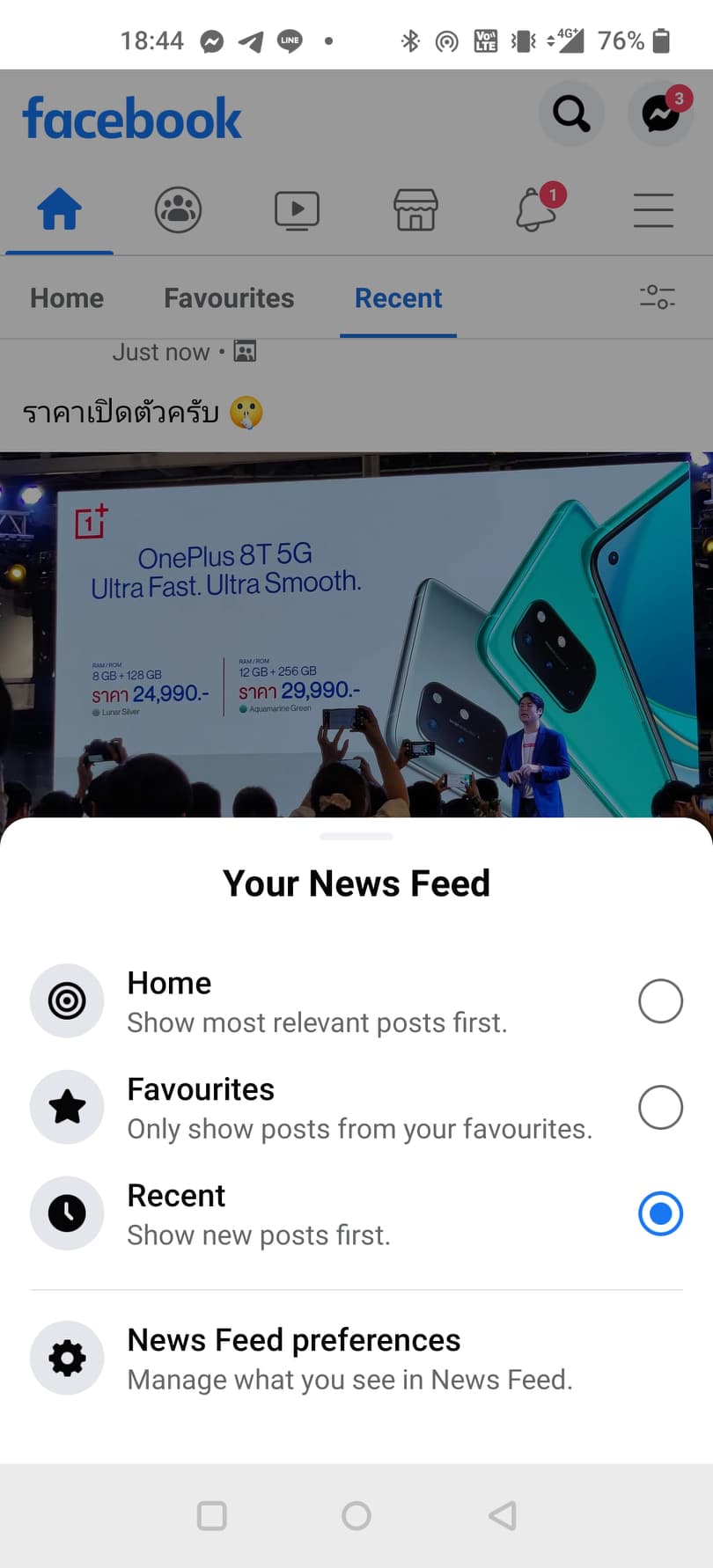This screenshot has height=1568, width=713.
Task: Go to the Facebook home tab
Action: 59,211
